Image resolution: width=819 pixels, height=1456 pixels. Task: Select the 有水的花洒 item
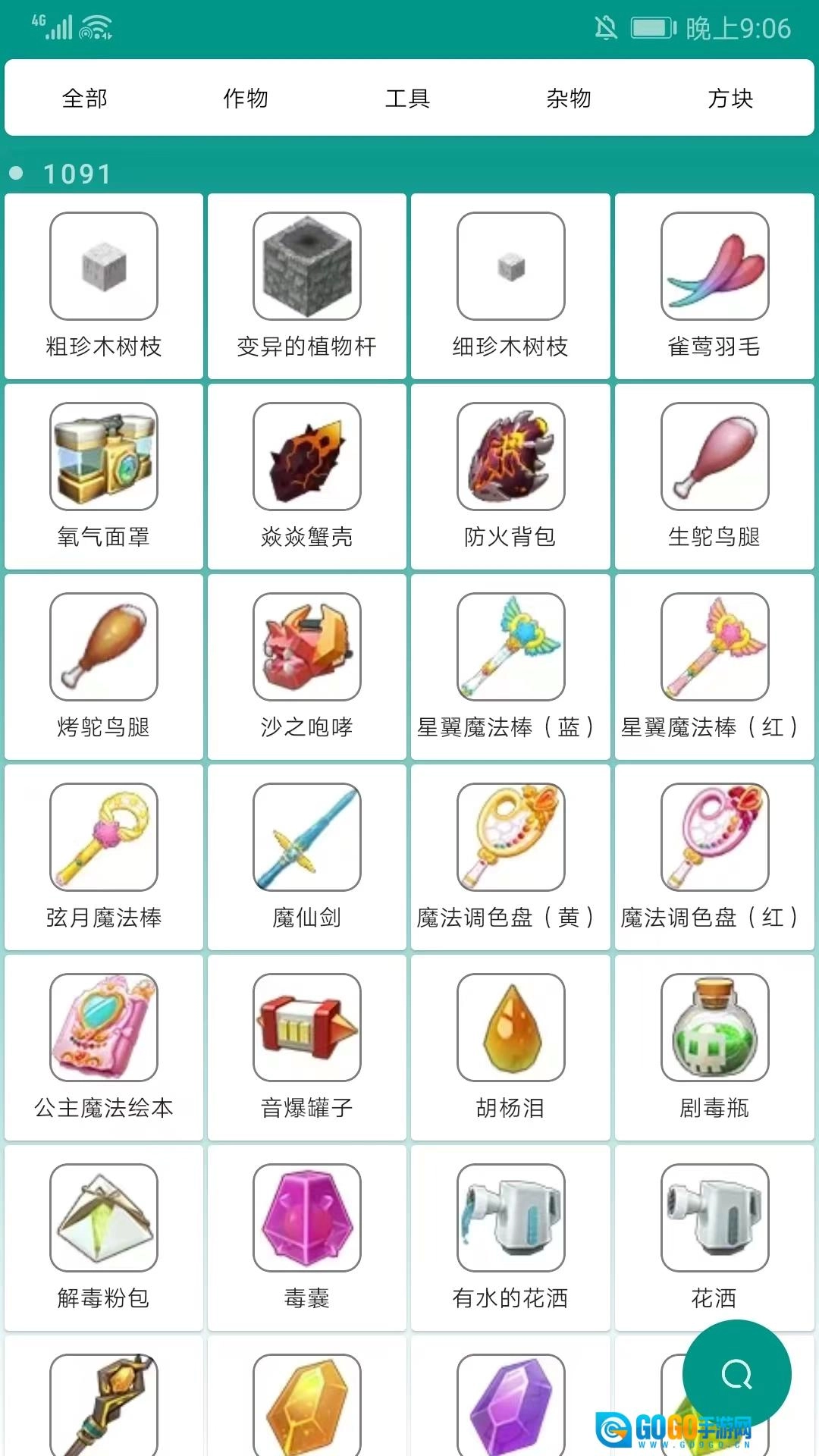point(510,1238)
